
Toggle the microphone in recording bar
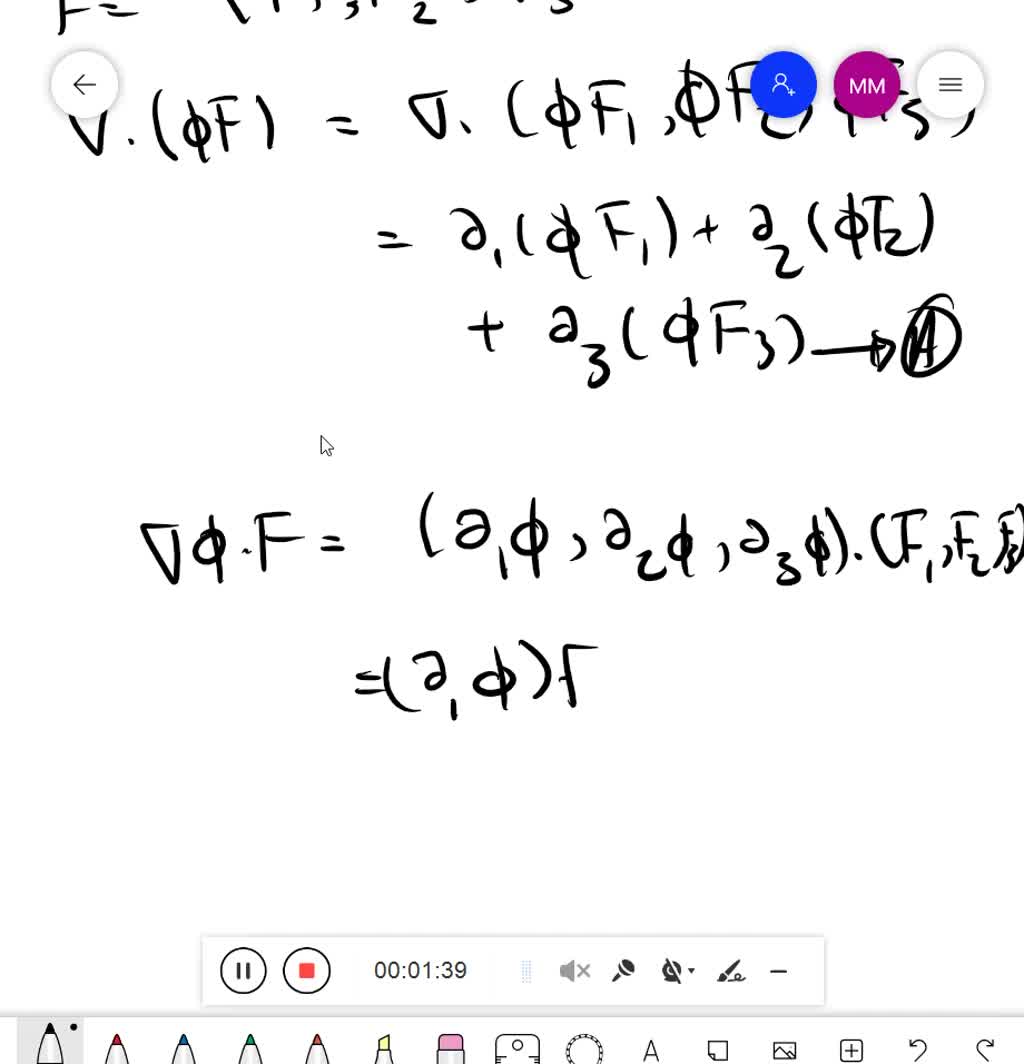(x=623, y=970)
